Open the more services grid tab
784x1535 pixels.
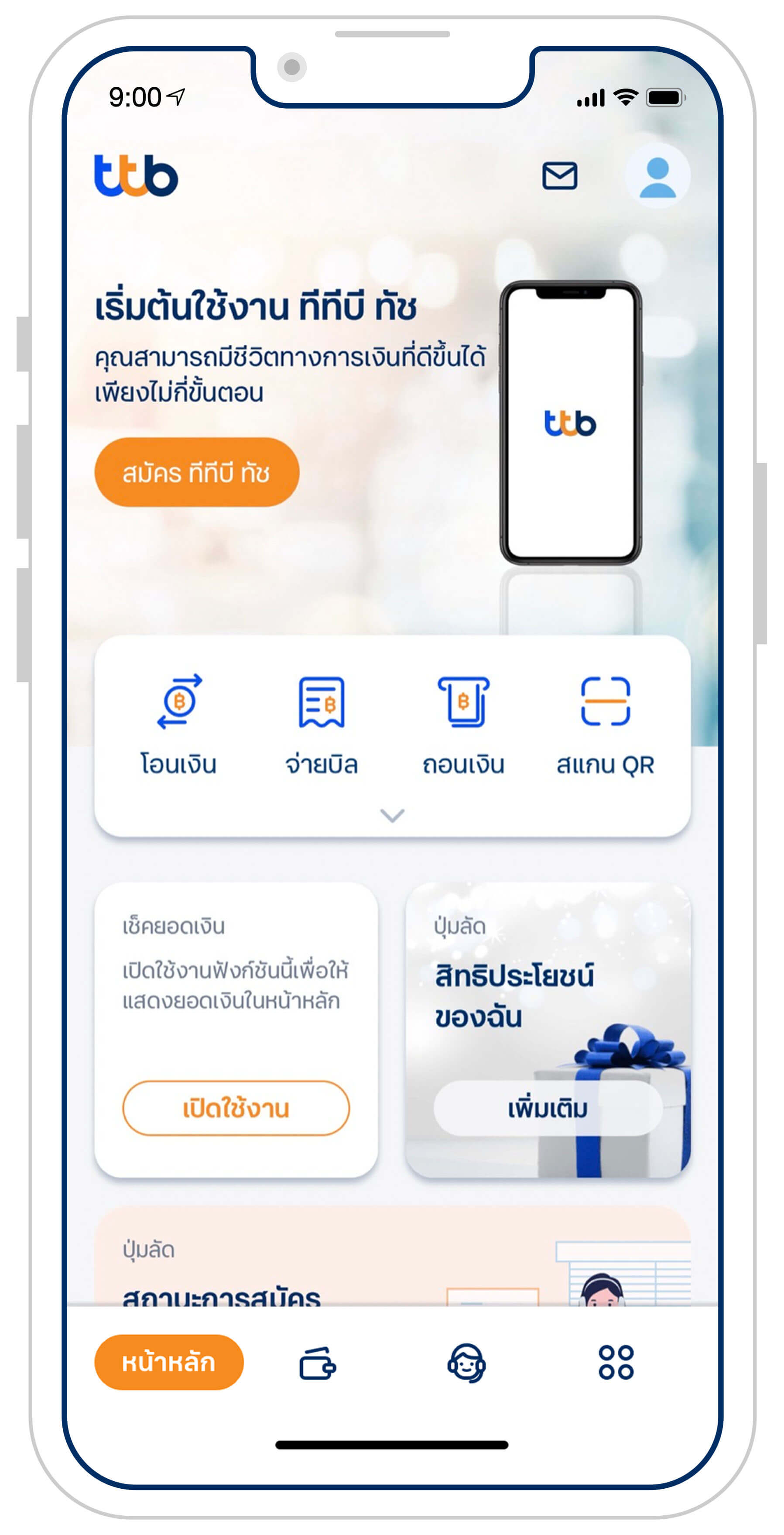pos(616,1362)
